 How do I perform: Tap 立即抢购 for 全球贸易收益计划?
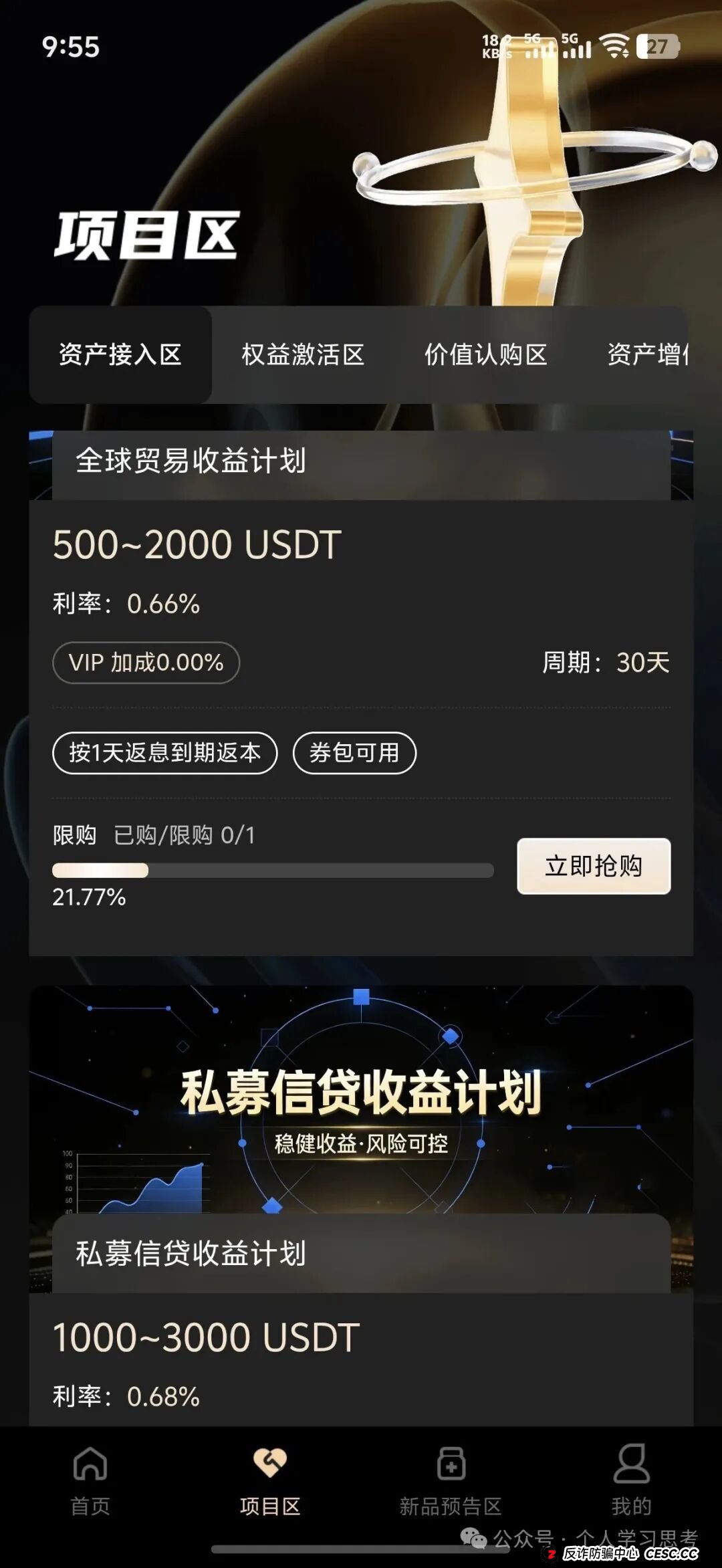[594, 866]
